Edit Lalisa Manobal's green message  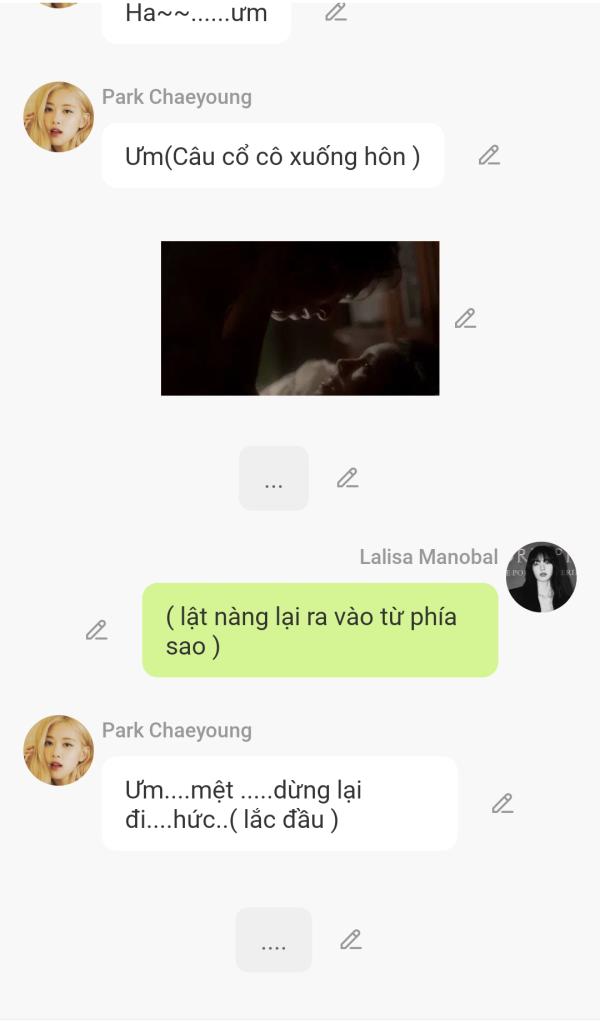point(96,630)
